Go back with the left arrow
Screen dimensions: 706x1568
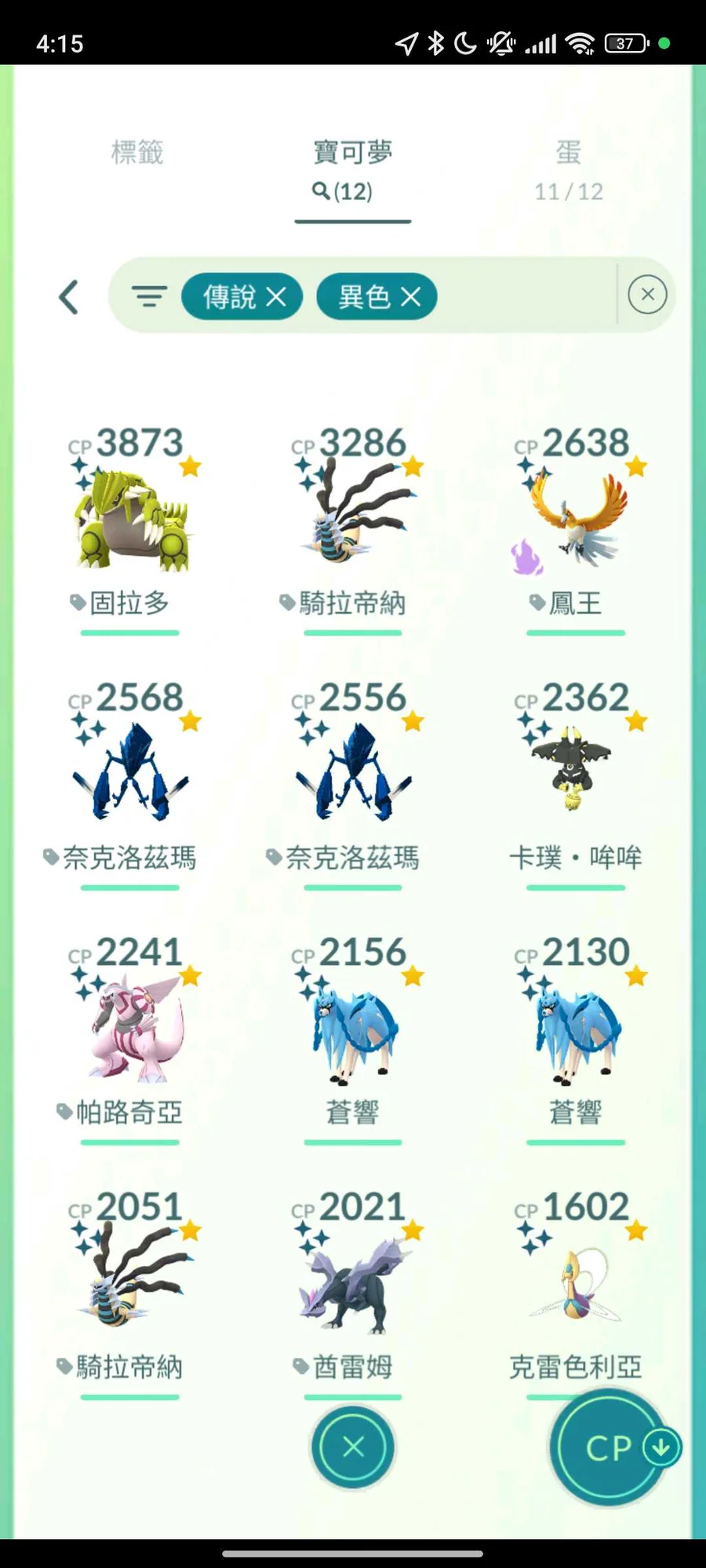point(69,297)
